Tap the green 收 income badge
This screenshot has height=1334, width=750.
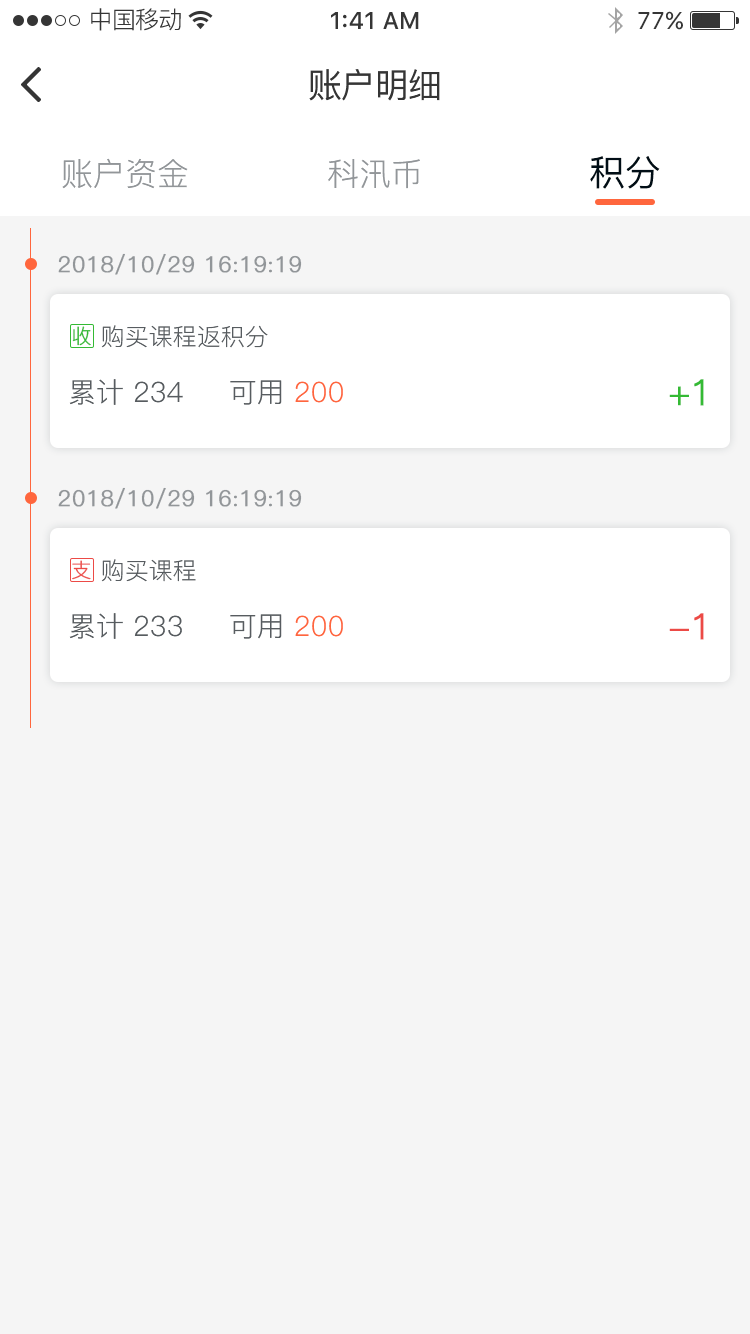click(x=84, y=336)
